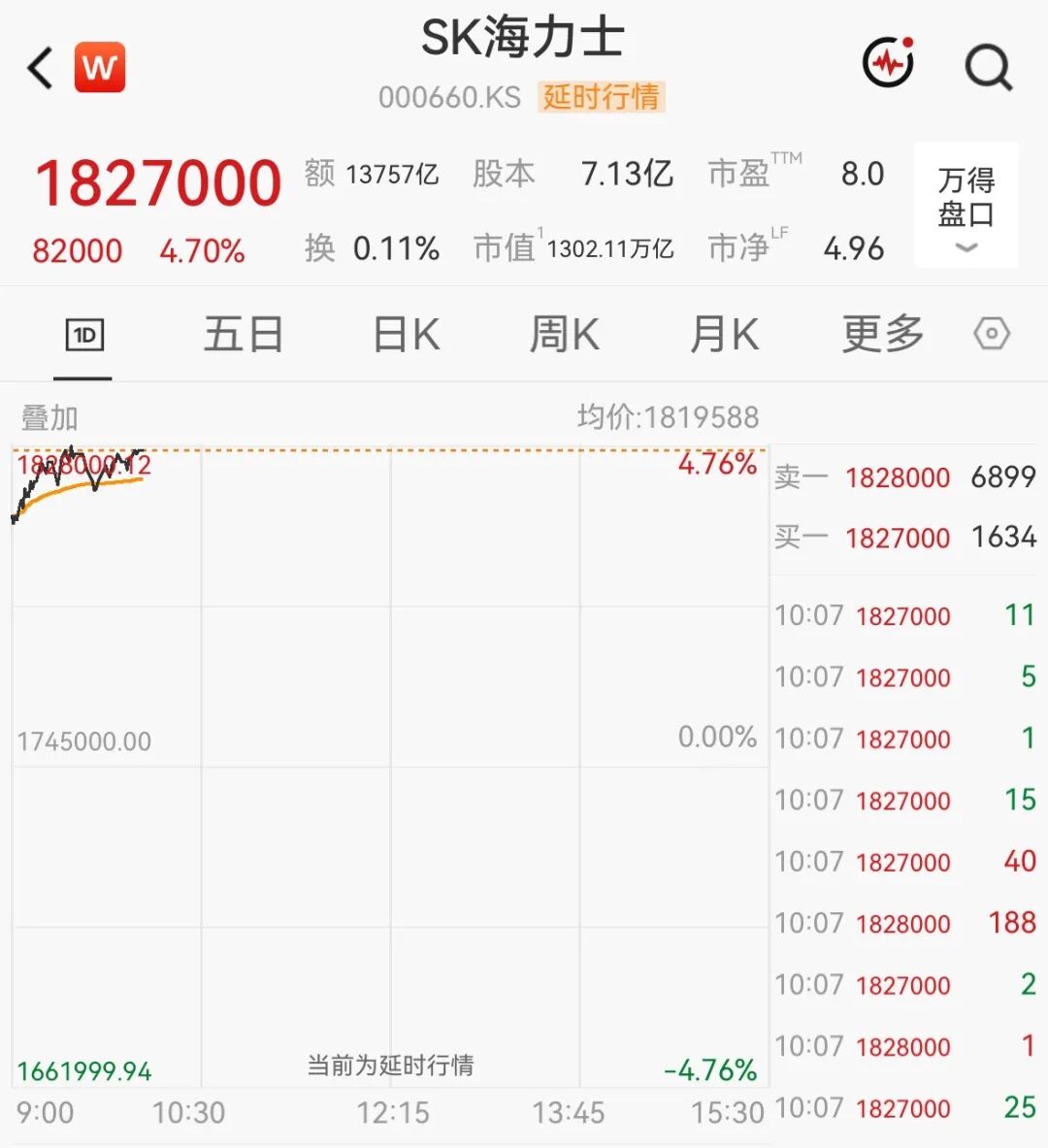The width and height of the screenshot is (1048, 1148).
Task: Open the 更多 chart options
Action: [x=882, y=335]
